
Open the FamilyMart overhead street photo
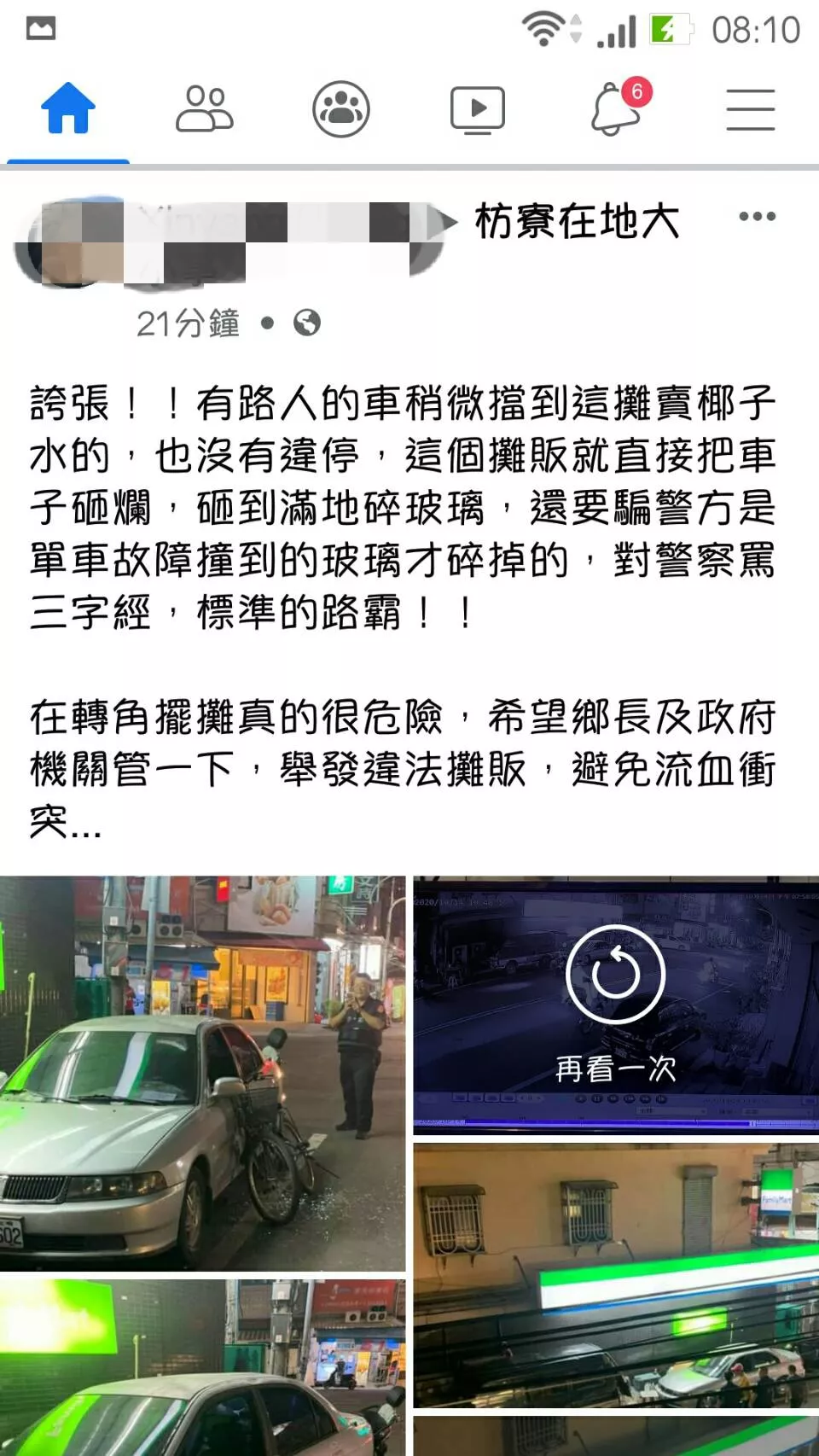(615, 1275)
